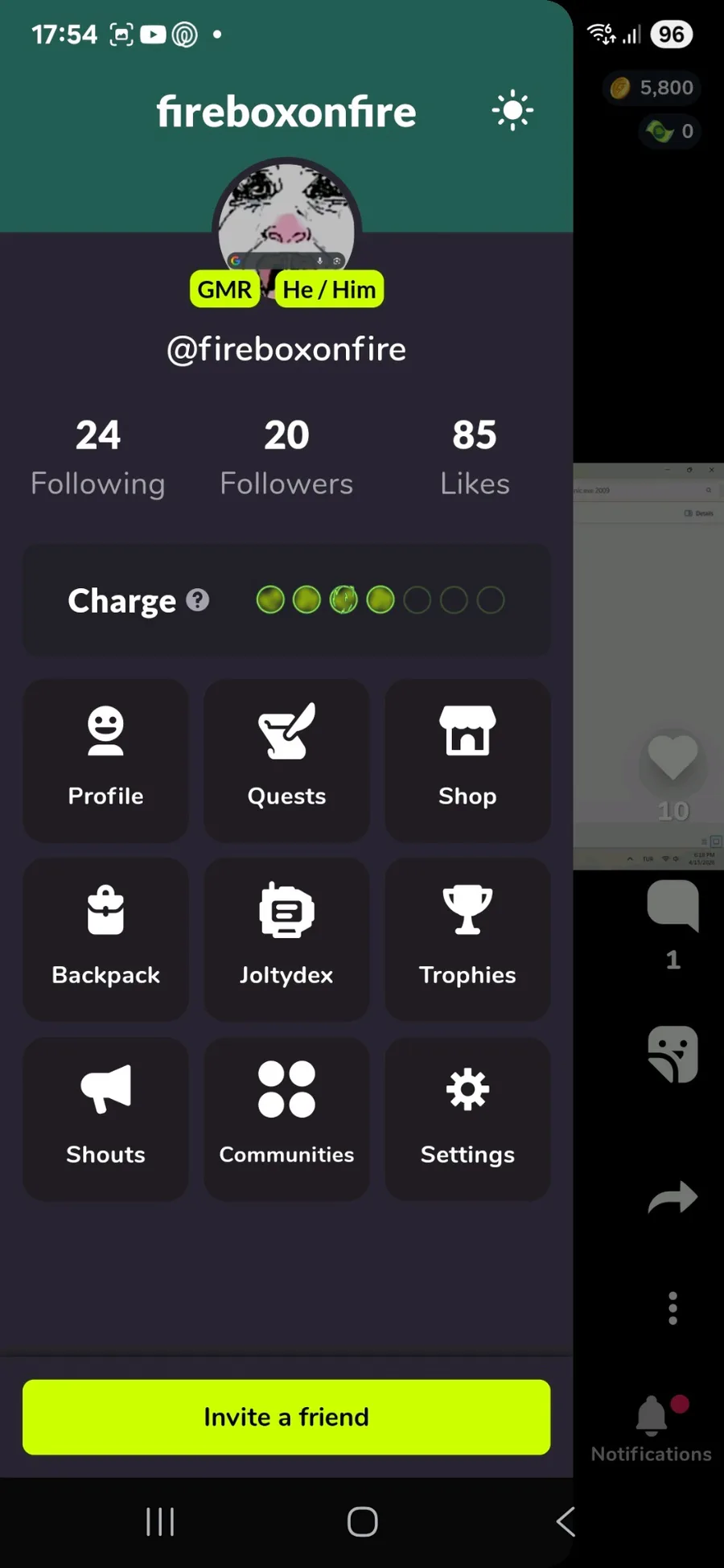Open comments on the post

click(673, 906)
